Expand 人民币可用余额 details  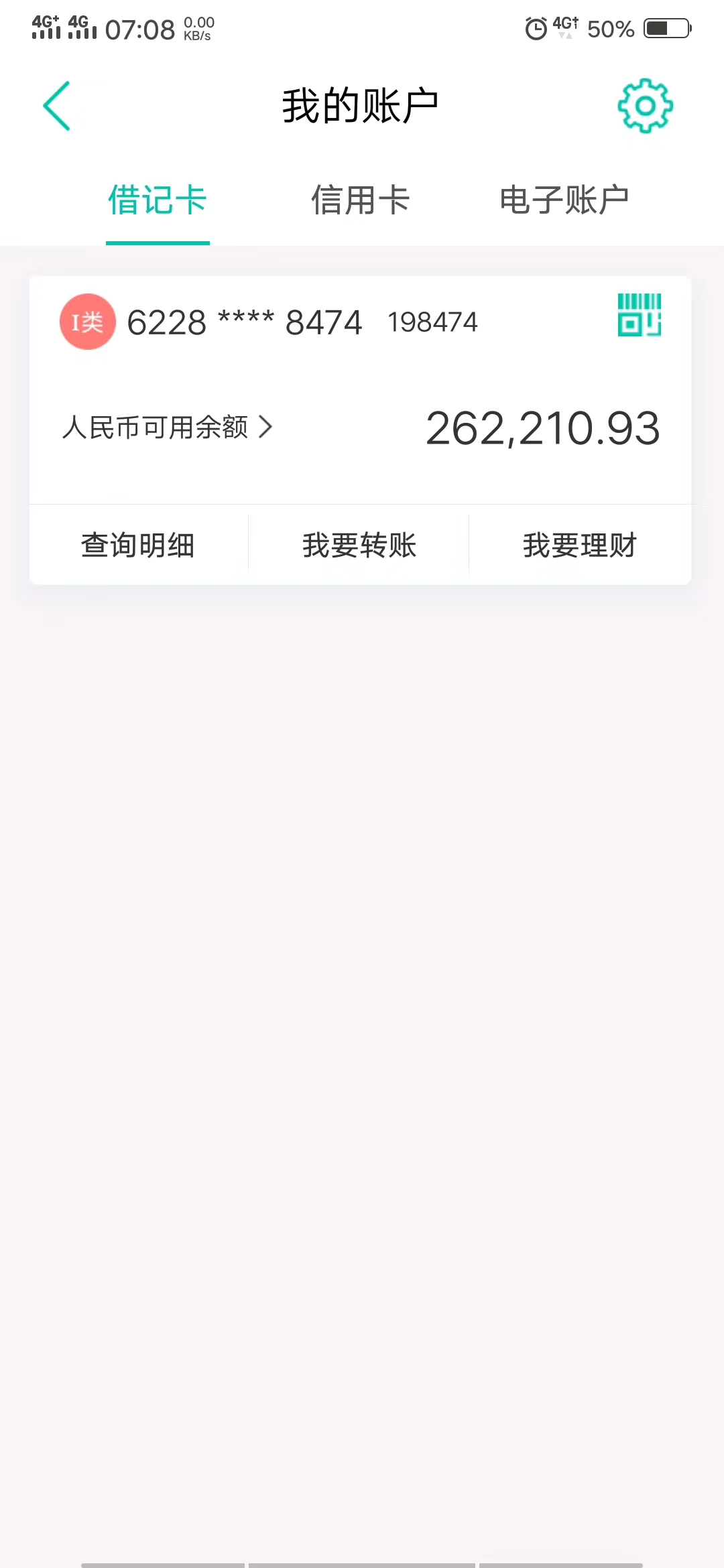tap(168, 428)
